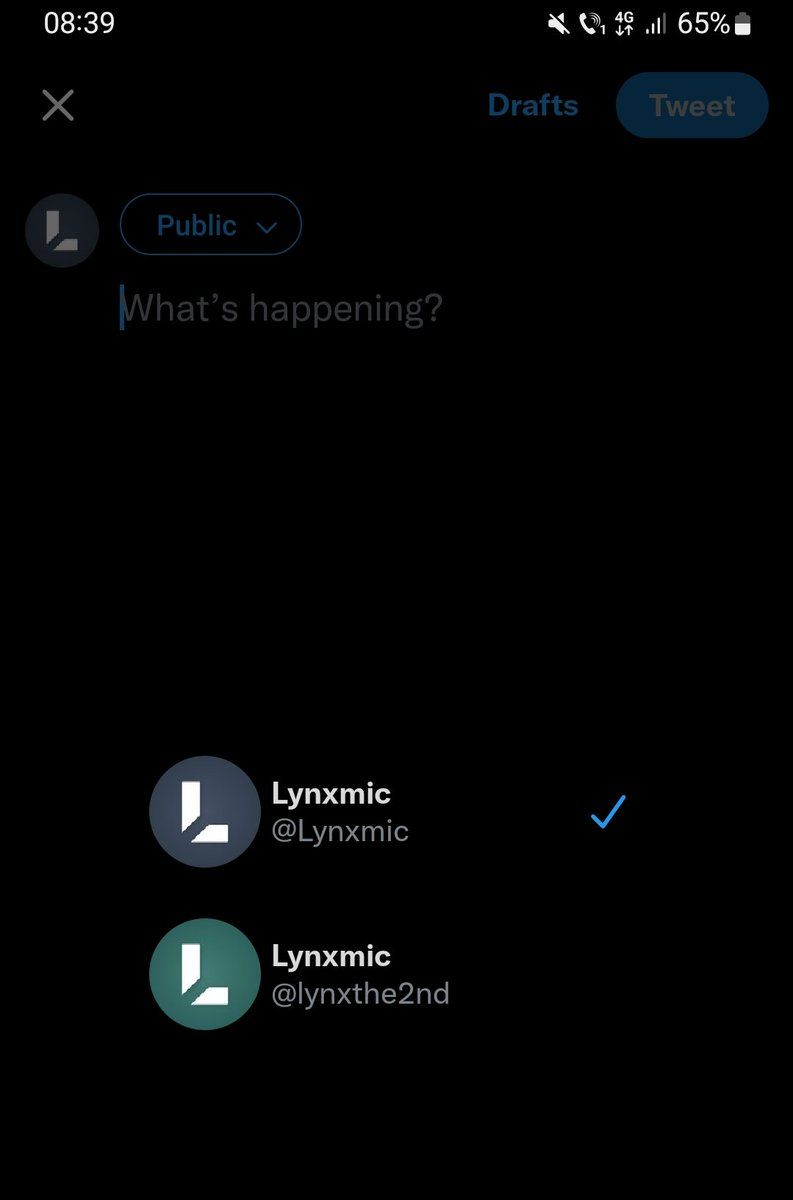Tap the Tweet button
The height and width of the screenshot is (1200, 793).
pyautogui.click(x=692, y=105)
